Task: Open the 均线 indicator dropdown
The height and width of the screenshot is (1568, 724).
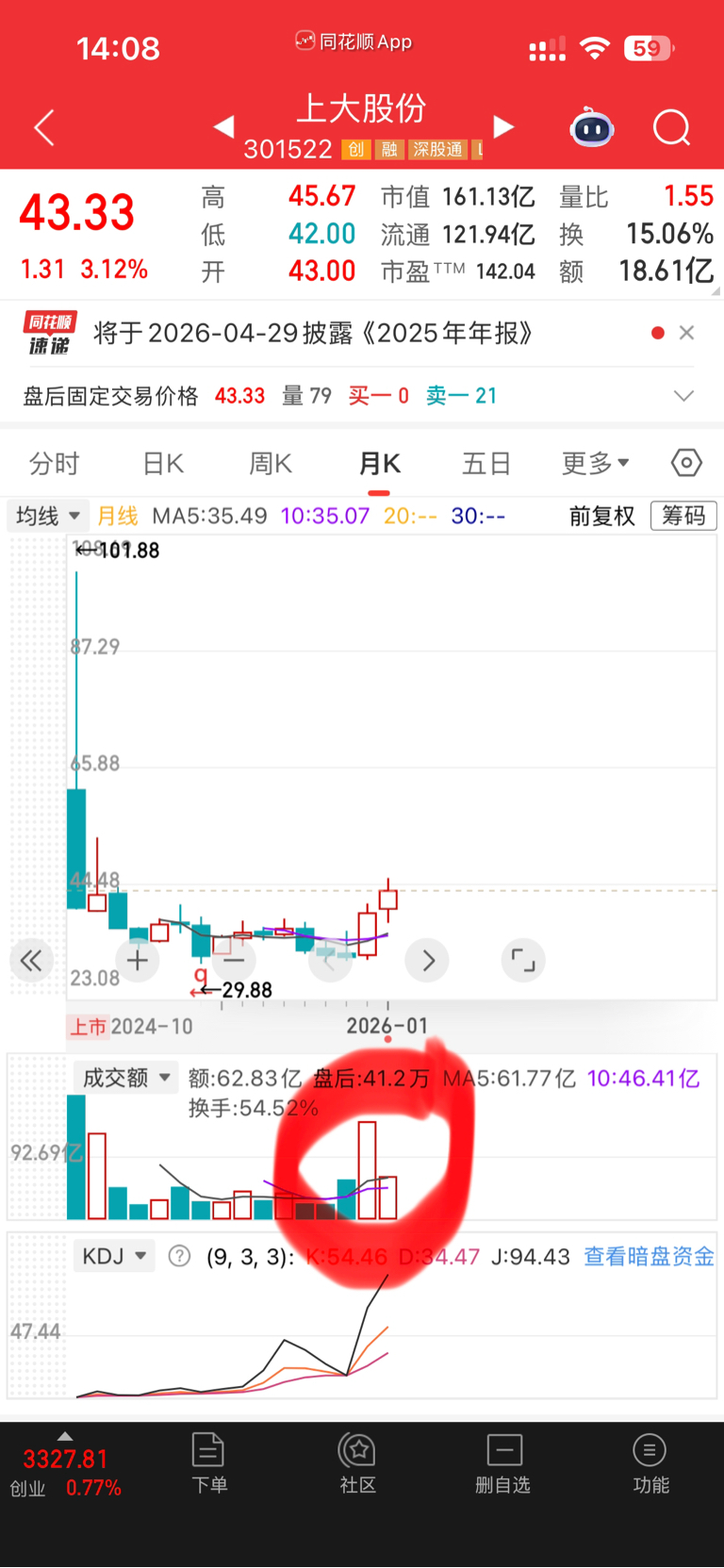Action: click(x=48, y=516)
